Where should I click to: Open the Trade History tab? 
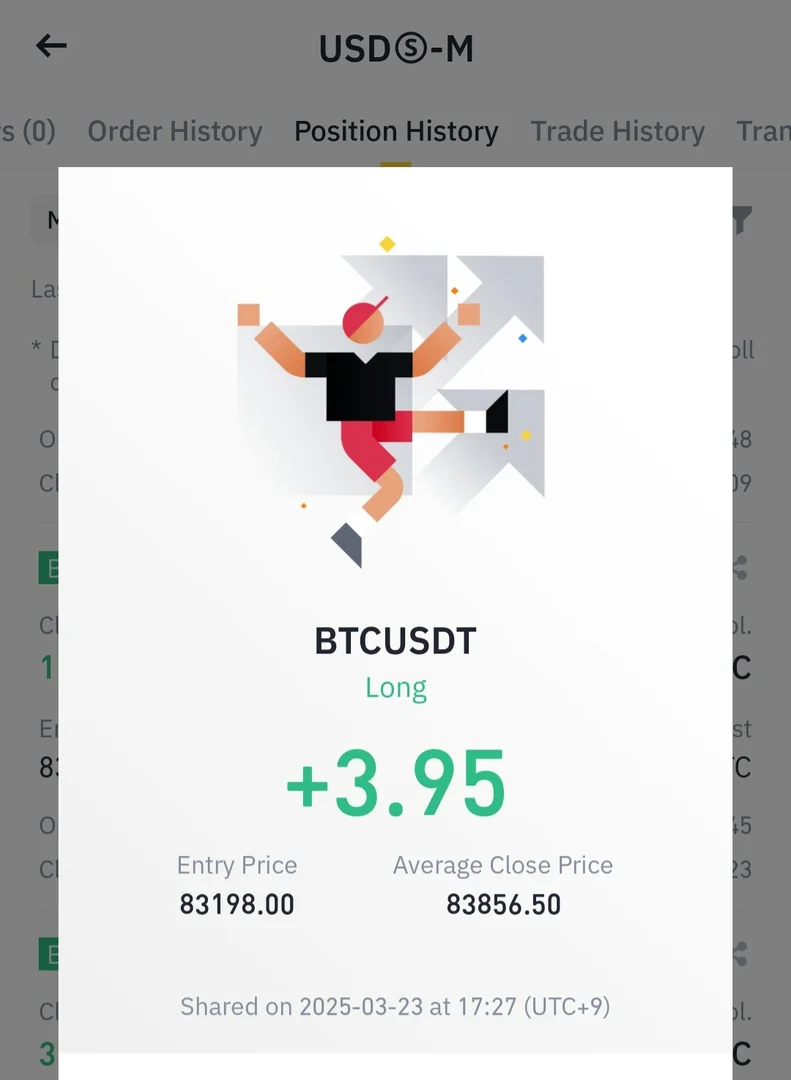[x=617, y=131]
